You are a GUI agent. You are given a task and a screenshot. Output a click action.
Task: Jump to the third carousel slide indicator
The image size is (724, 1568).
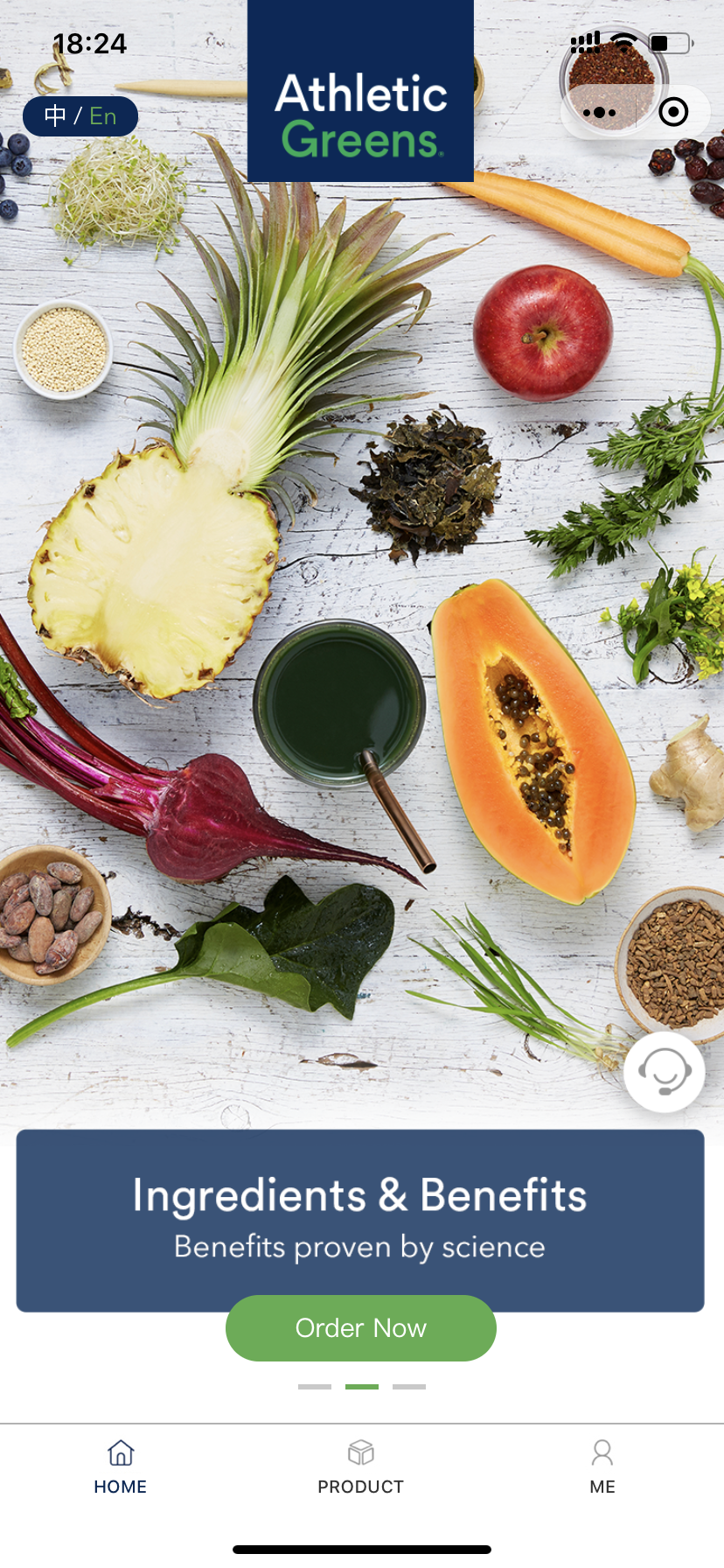coord(409,1387)
